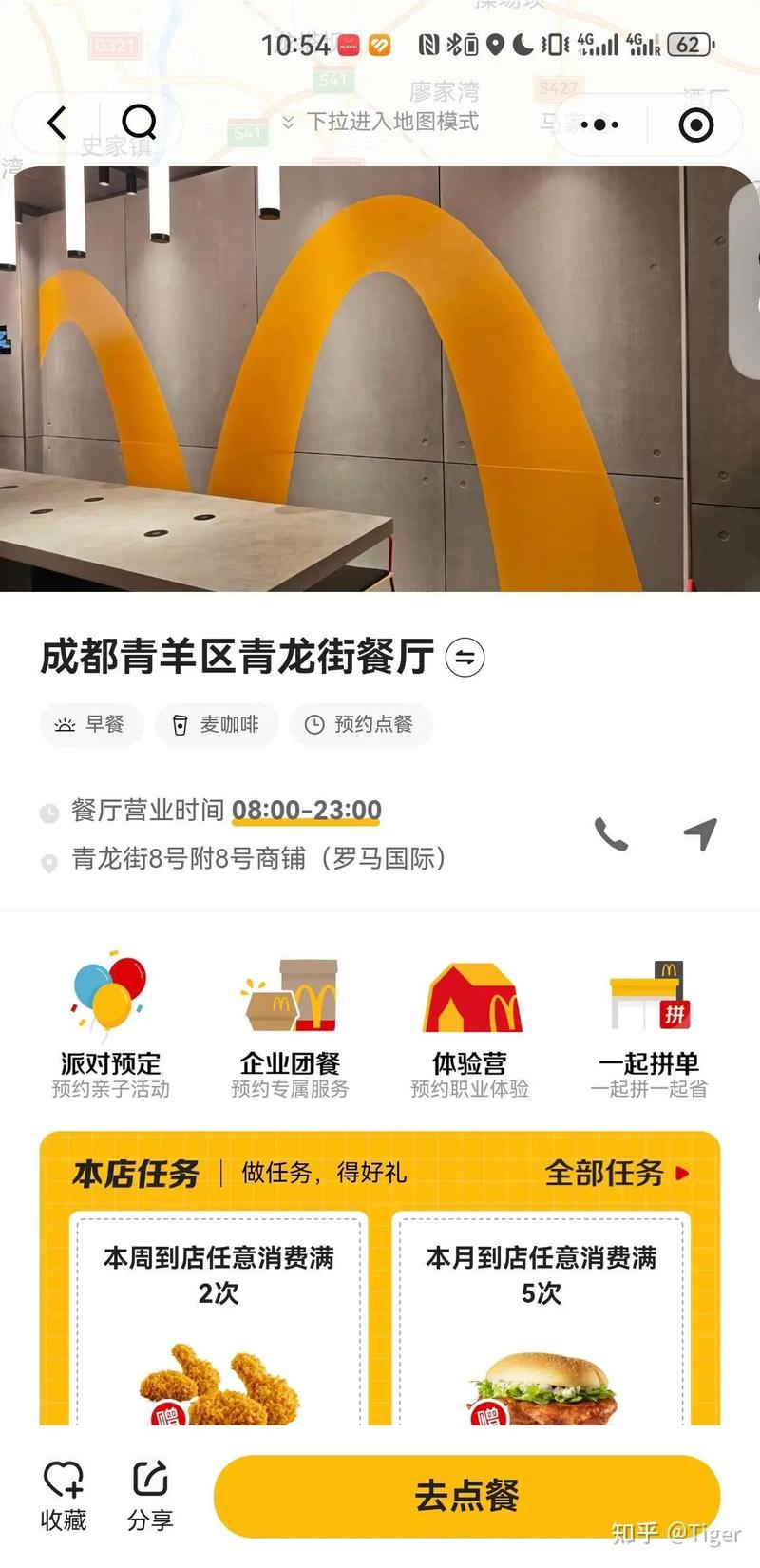Open 体验营 experience camp
Image resolution: width=760 pixels, height=1568 pixels.
tap(469, 1028)
